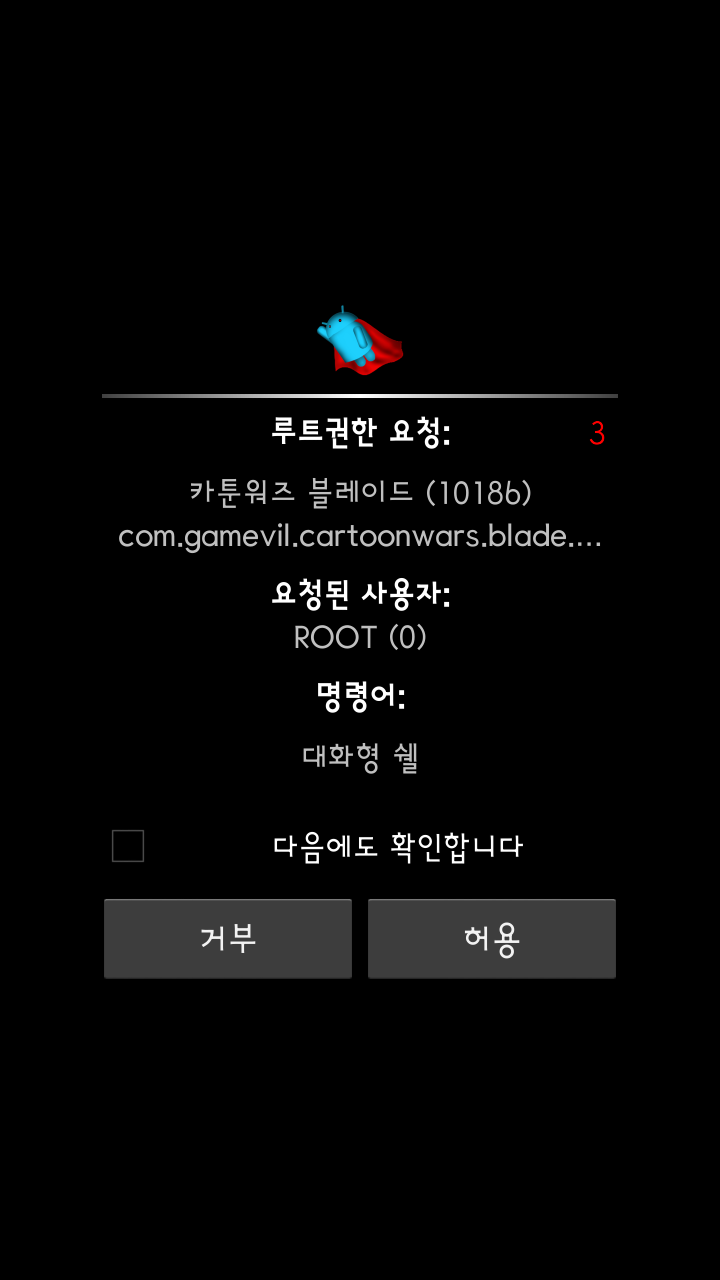Image resolution: width=720 pixels, height=1280 pixels.
Task: Allow root access with 허용 button
Action: click(x=491, y=938)
